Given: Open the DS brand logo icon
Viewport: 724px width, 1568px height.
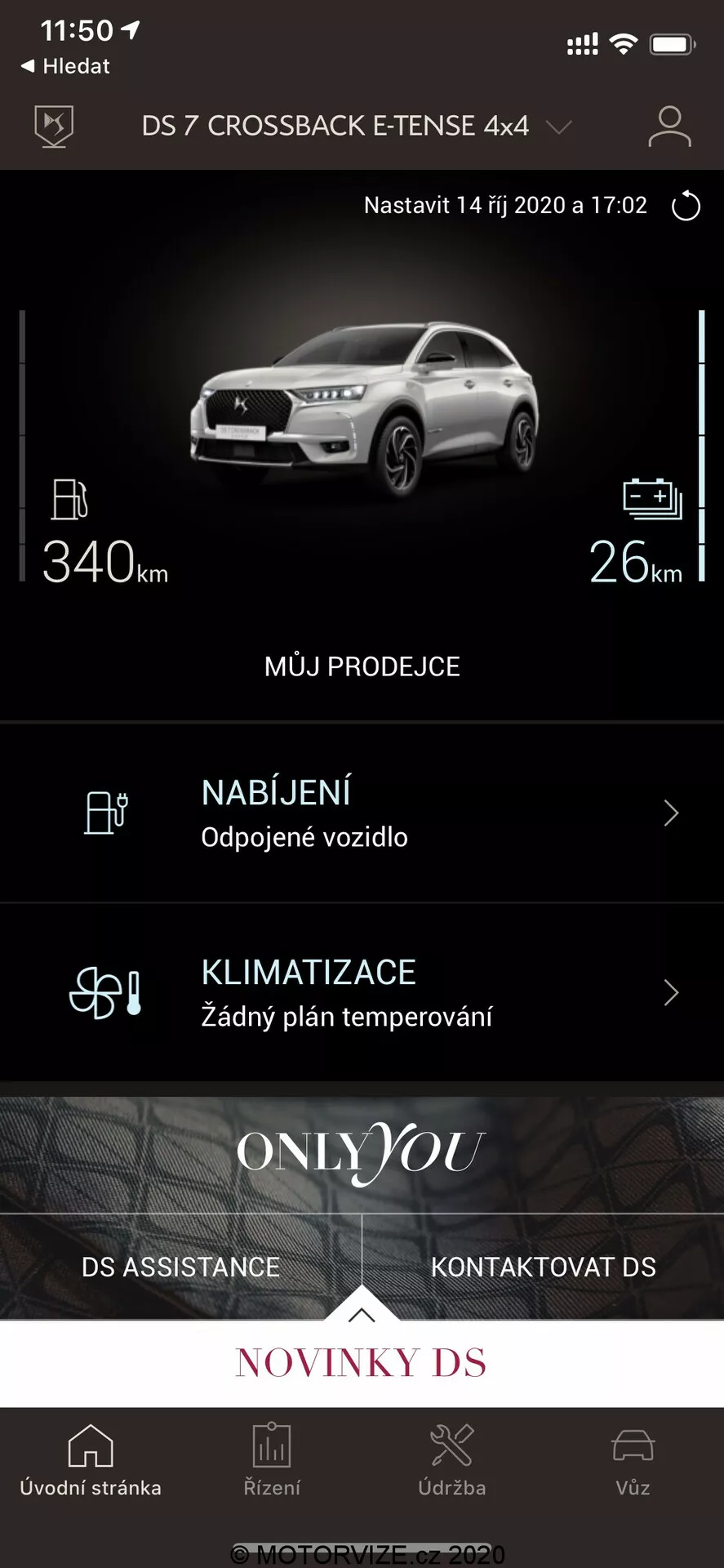Looking at the screenshot, I should coord(51,125).
